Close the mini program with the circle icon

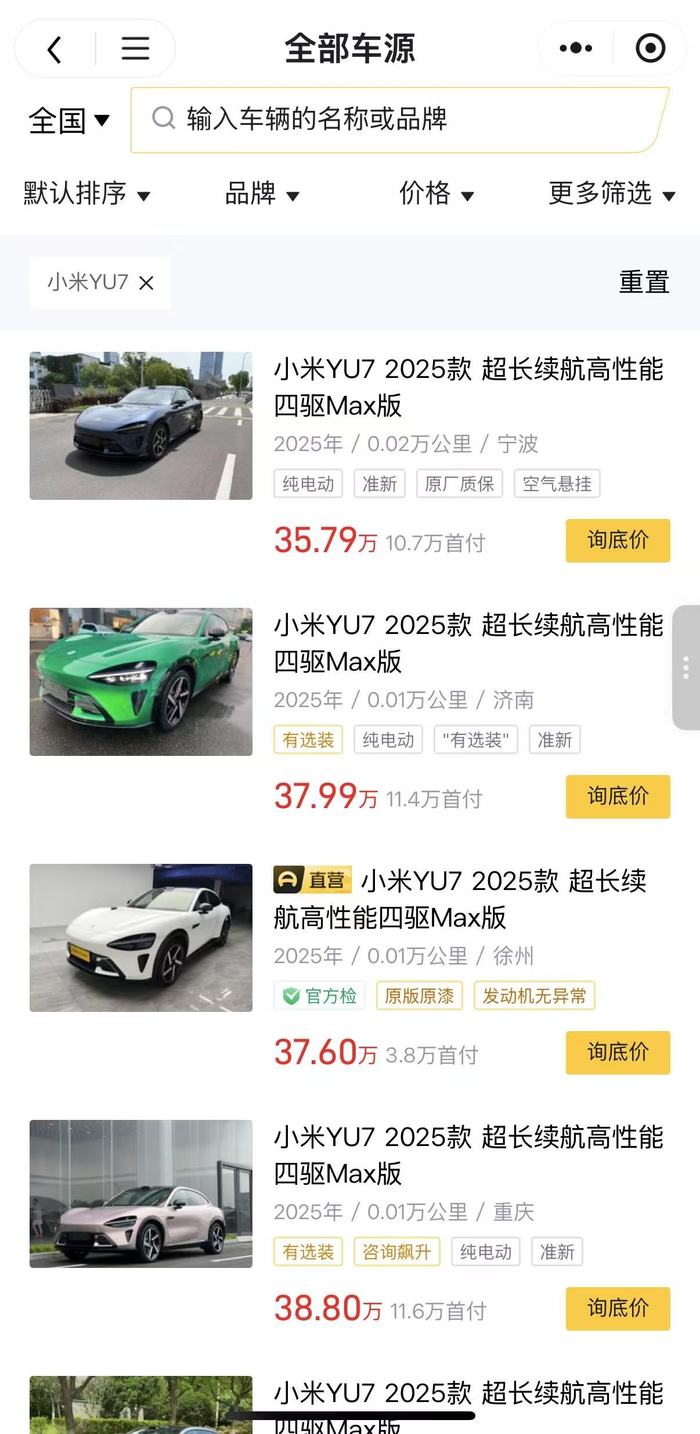650,48
